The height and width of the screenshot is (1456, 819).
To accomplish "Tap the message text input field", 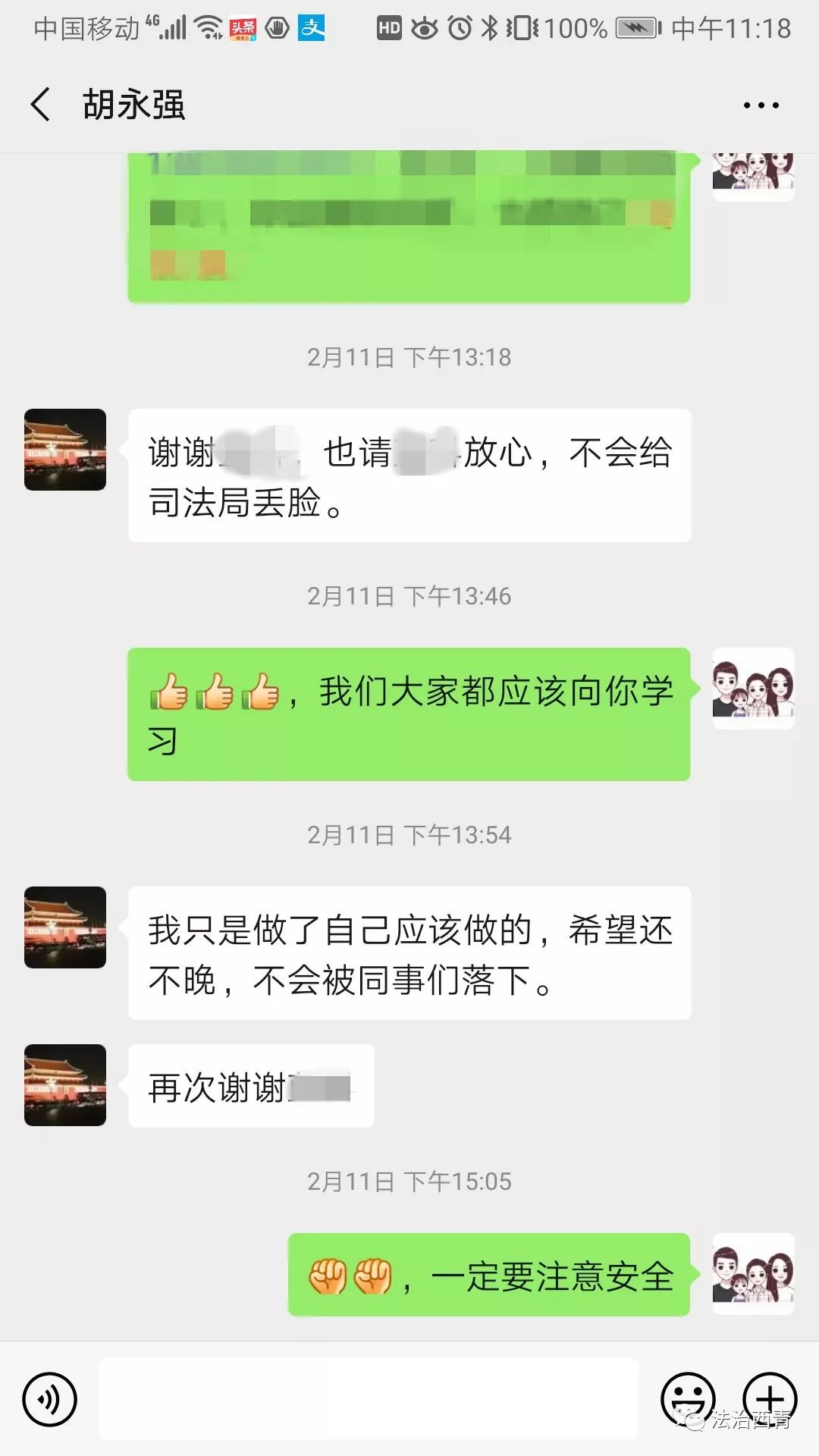I will [369, 1398].
